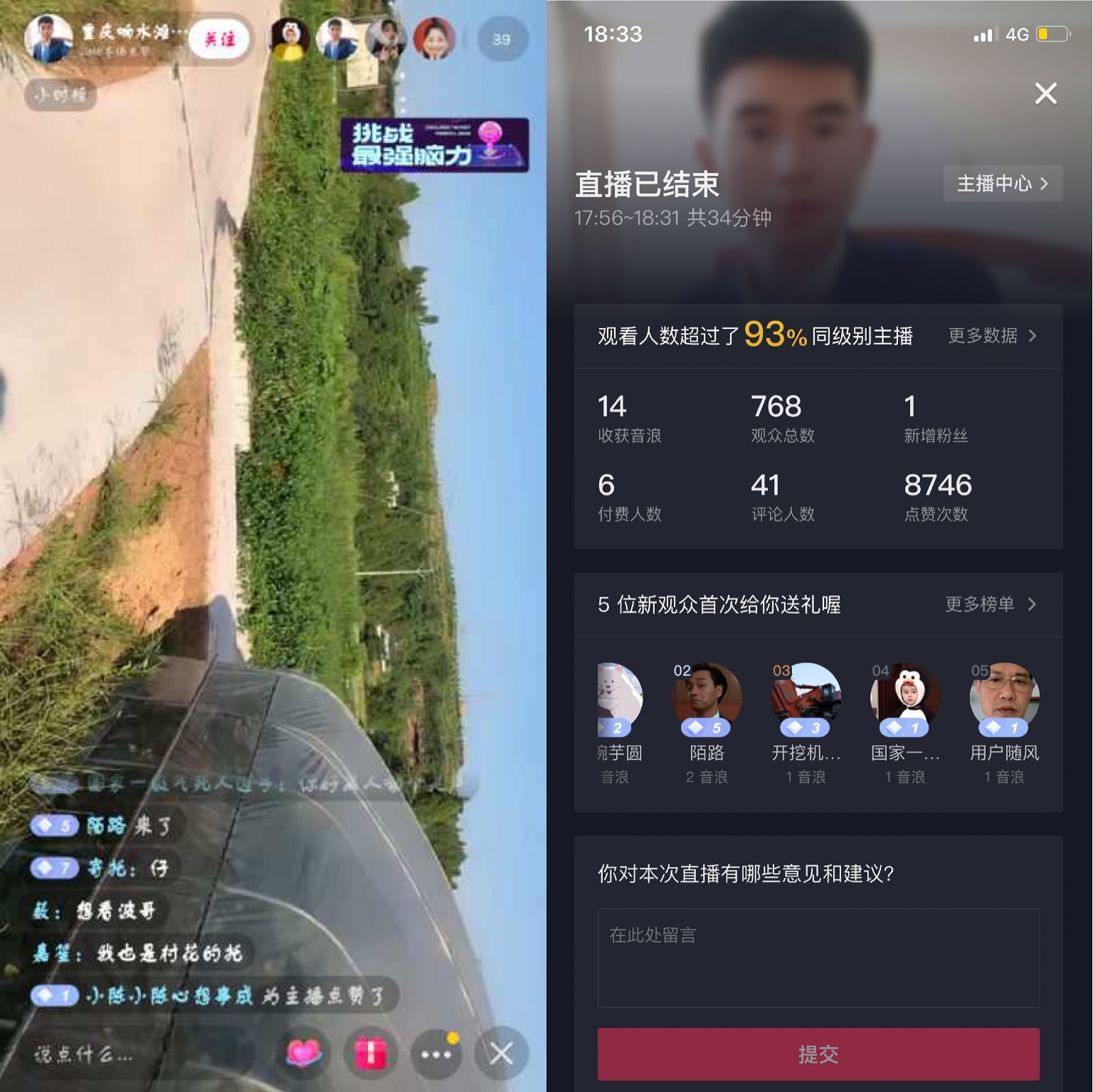Exit the live room with the bottom X
The width and height of the screenshot is (1093, 1092).
(x=502, y=1054)
